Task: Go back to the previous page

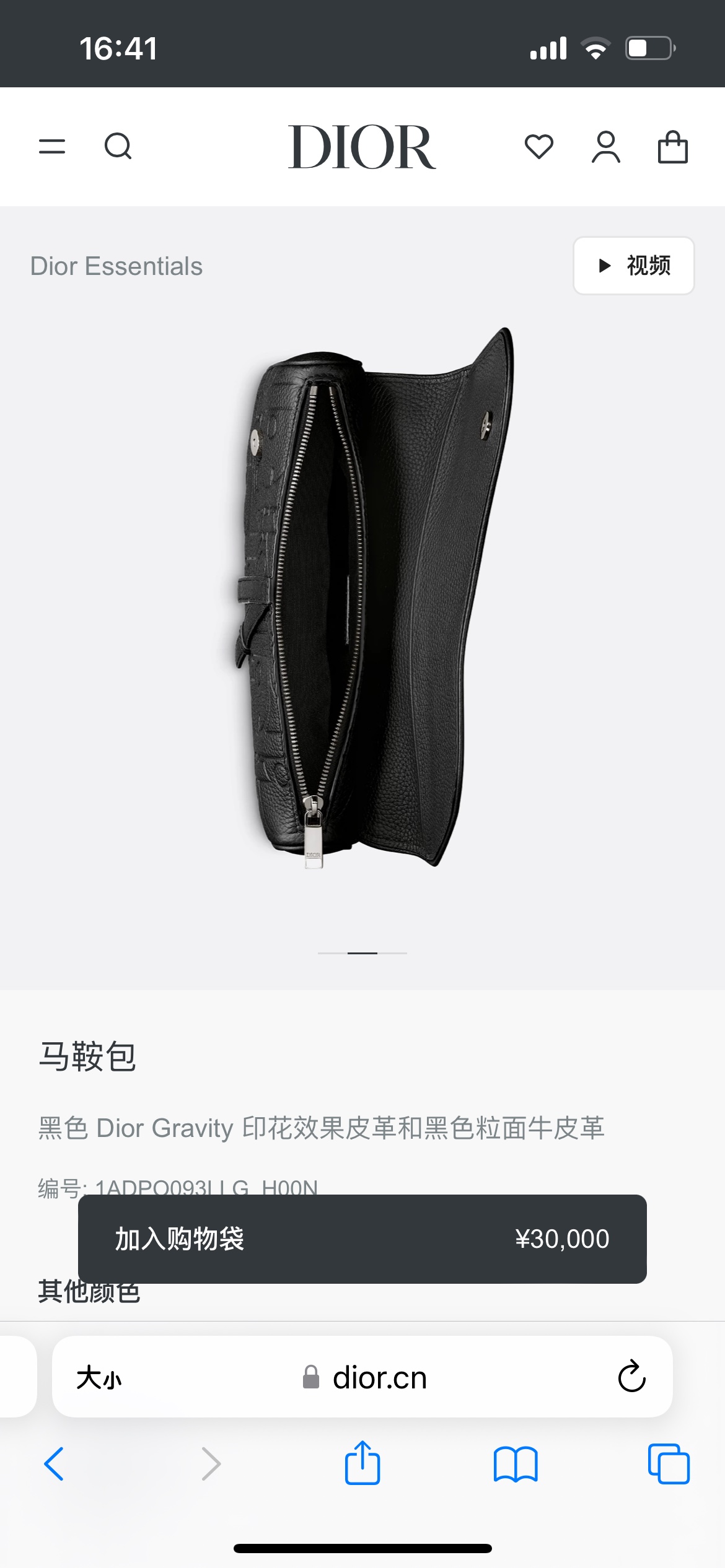Action: (54, 1464)
